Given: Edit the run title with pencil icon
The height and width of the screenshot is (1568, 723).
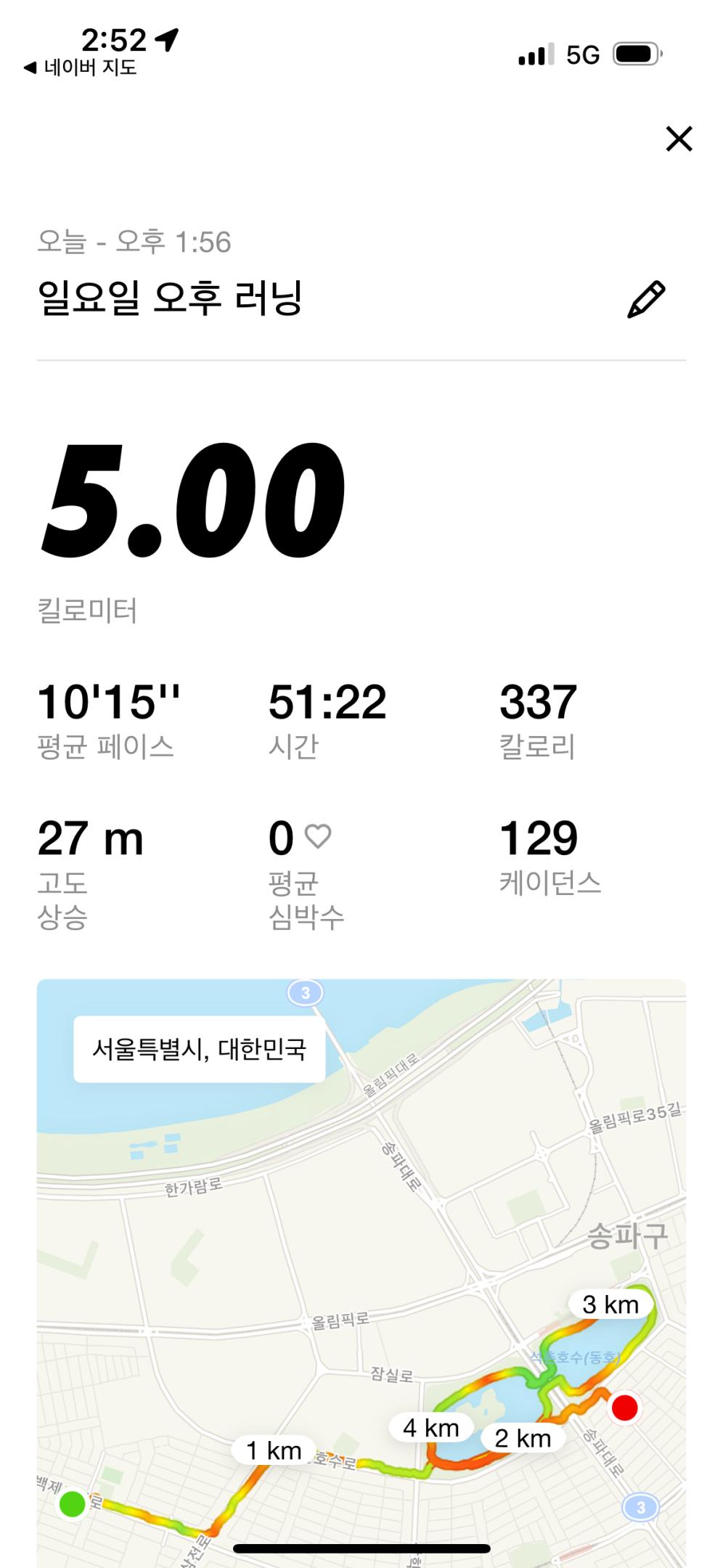Looking at the screenshot, I should pyautogui.click(x=645, y=299).
